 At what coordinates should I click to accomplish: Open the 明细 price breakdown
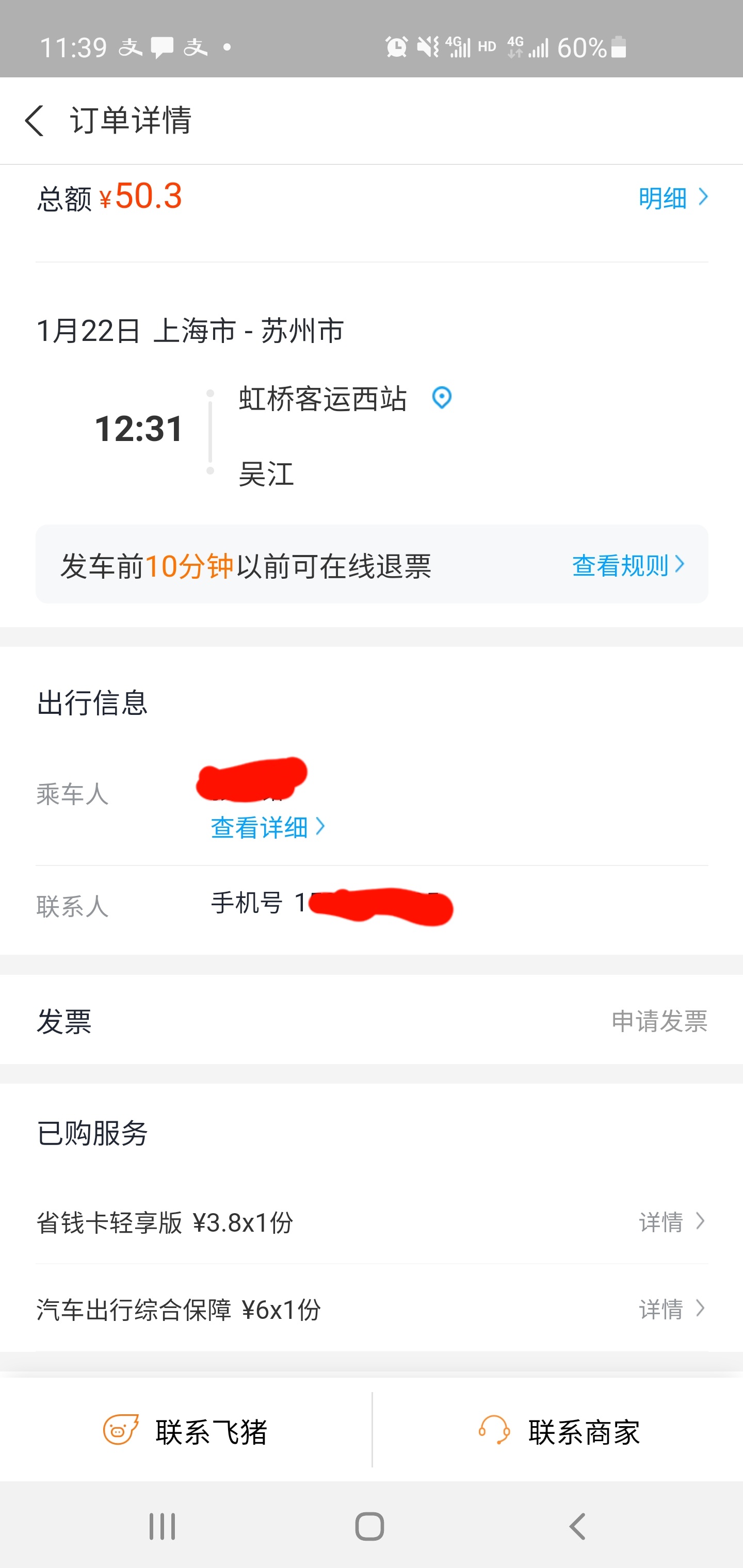tap(672, 198)
